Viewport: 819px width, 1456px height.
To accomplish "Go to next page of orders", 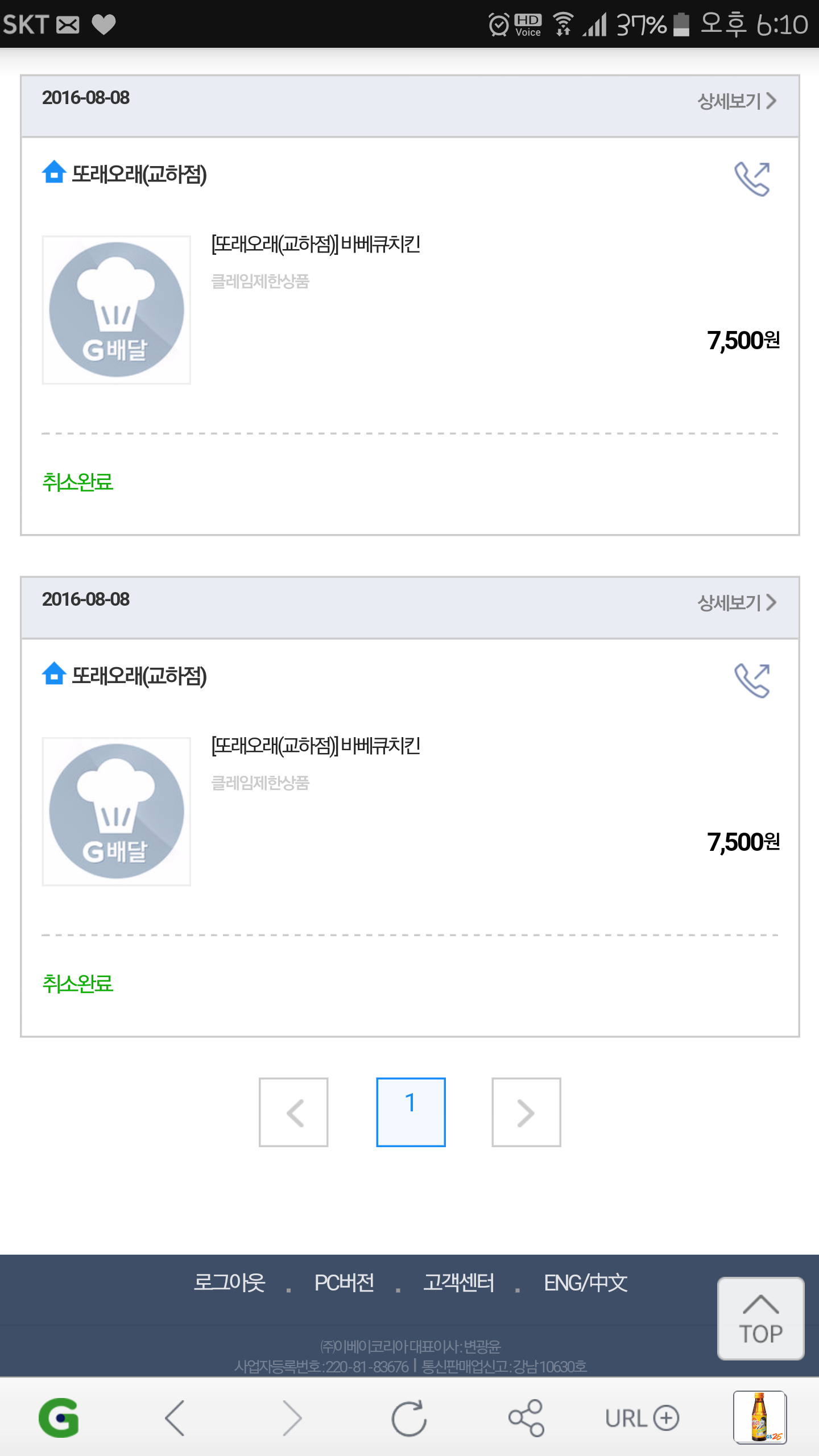I will (x=526, y=1112).
